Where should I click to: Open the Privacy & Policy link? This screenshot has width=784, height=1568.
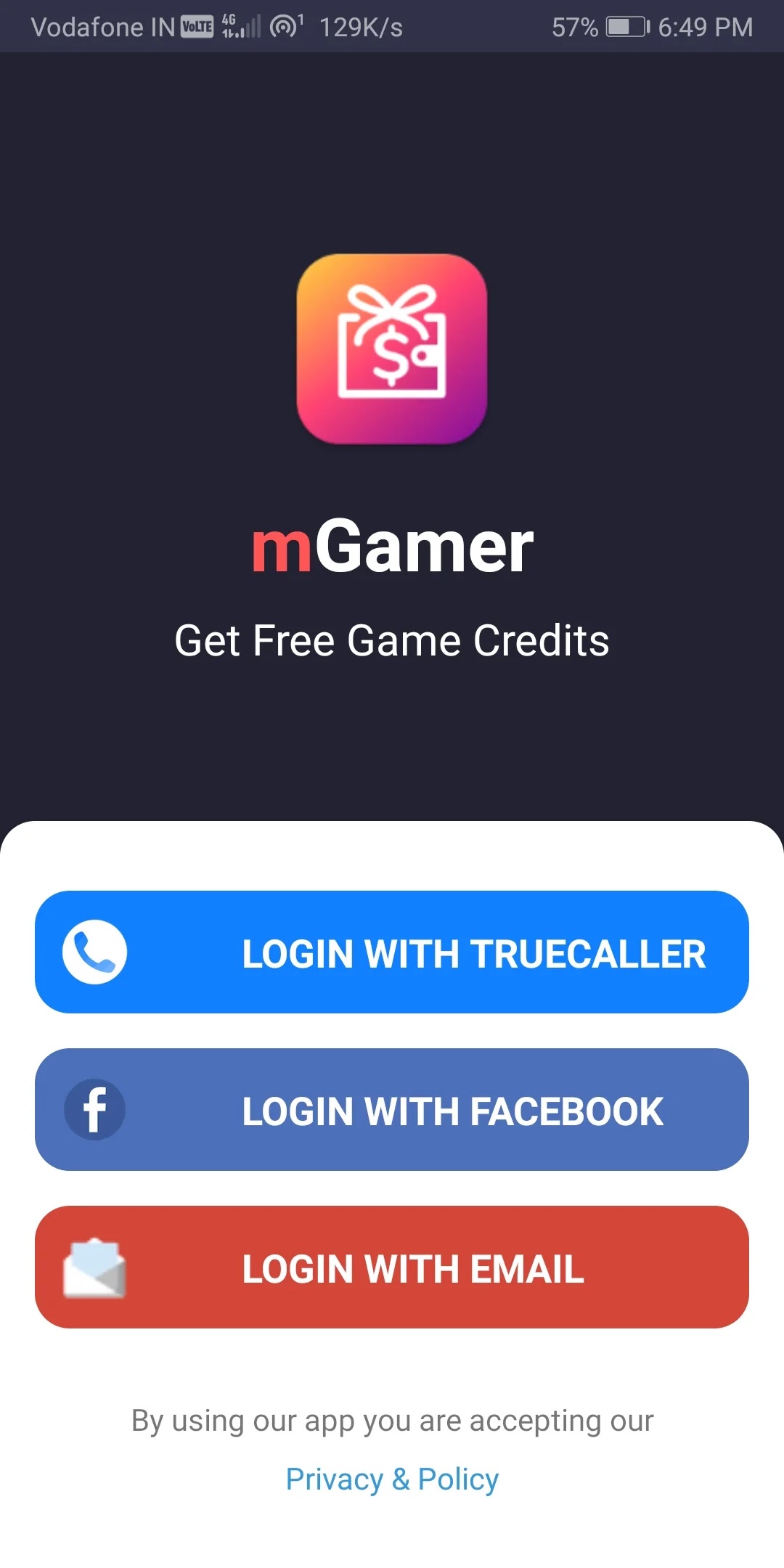(x=392, y=1479)
